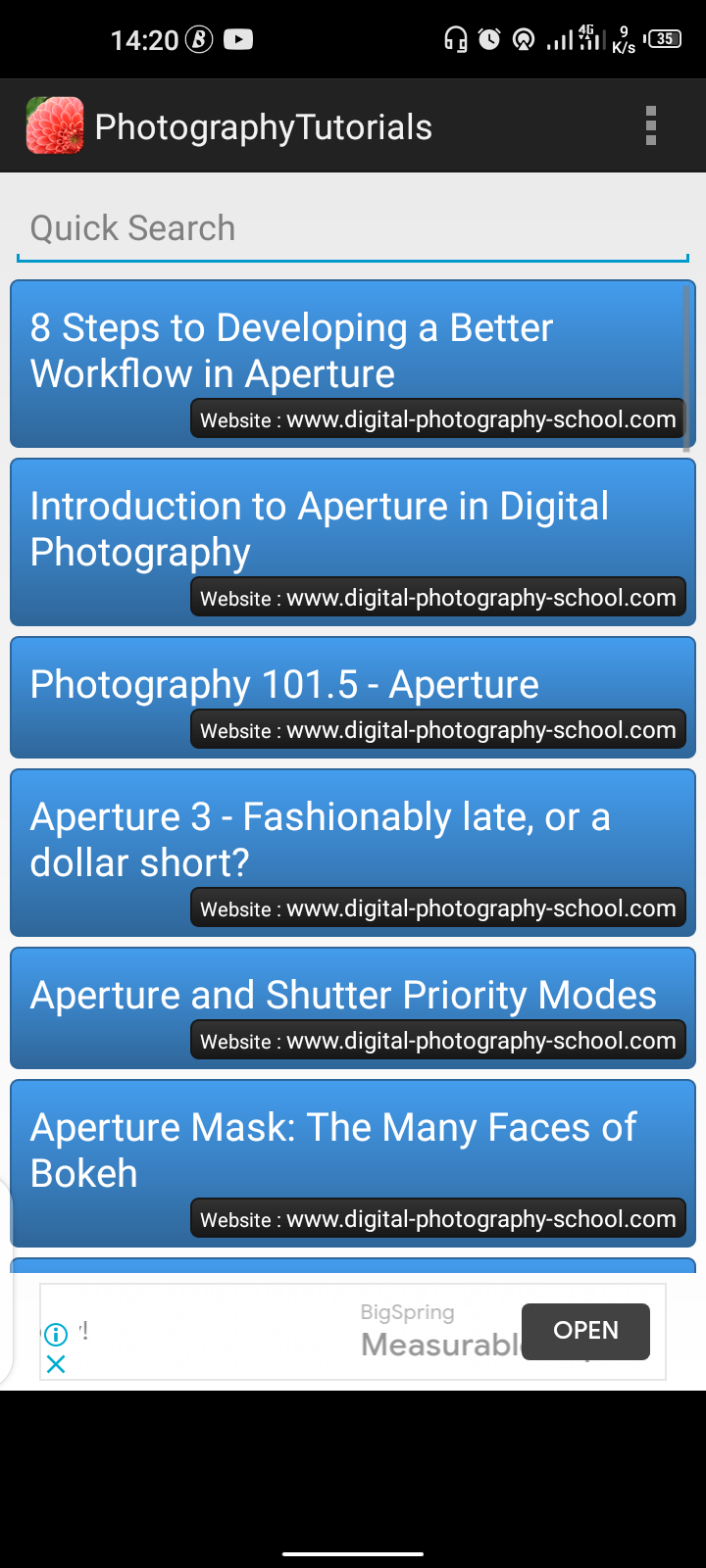The image size is (706, 1568).
Task: Tap the data saver status icon
Action: pos(523,39)
